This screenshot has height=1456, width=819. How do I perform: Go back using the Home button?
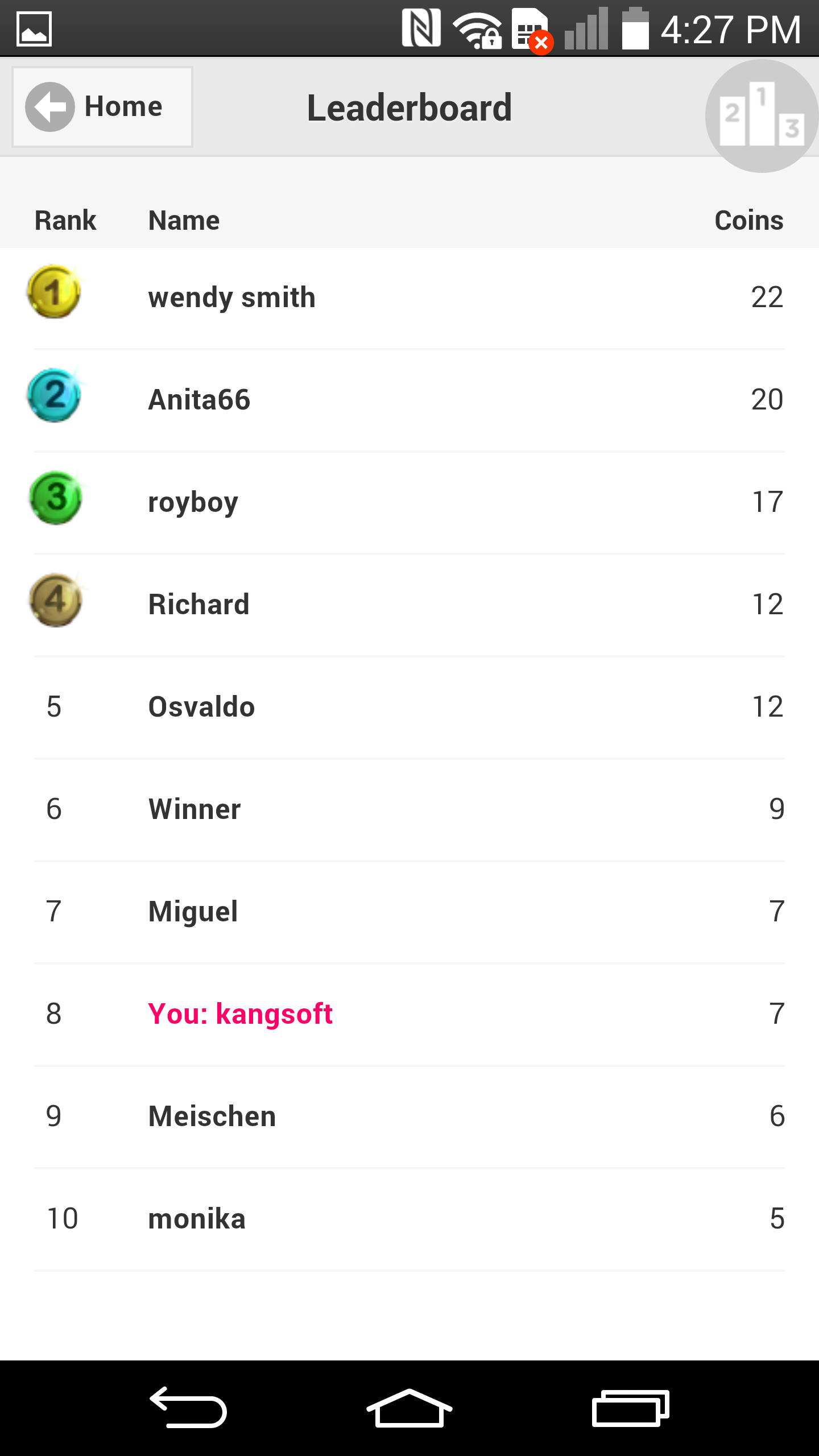tap(102, 107)
